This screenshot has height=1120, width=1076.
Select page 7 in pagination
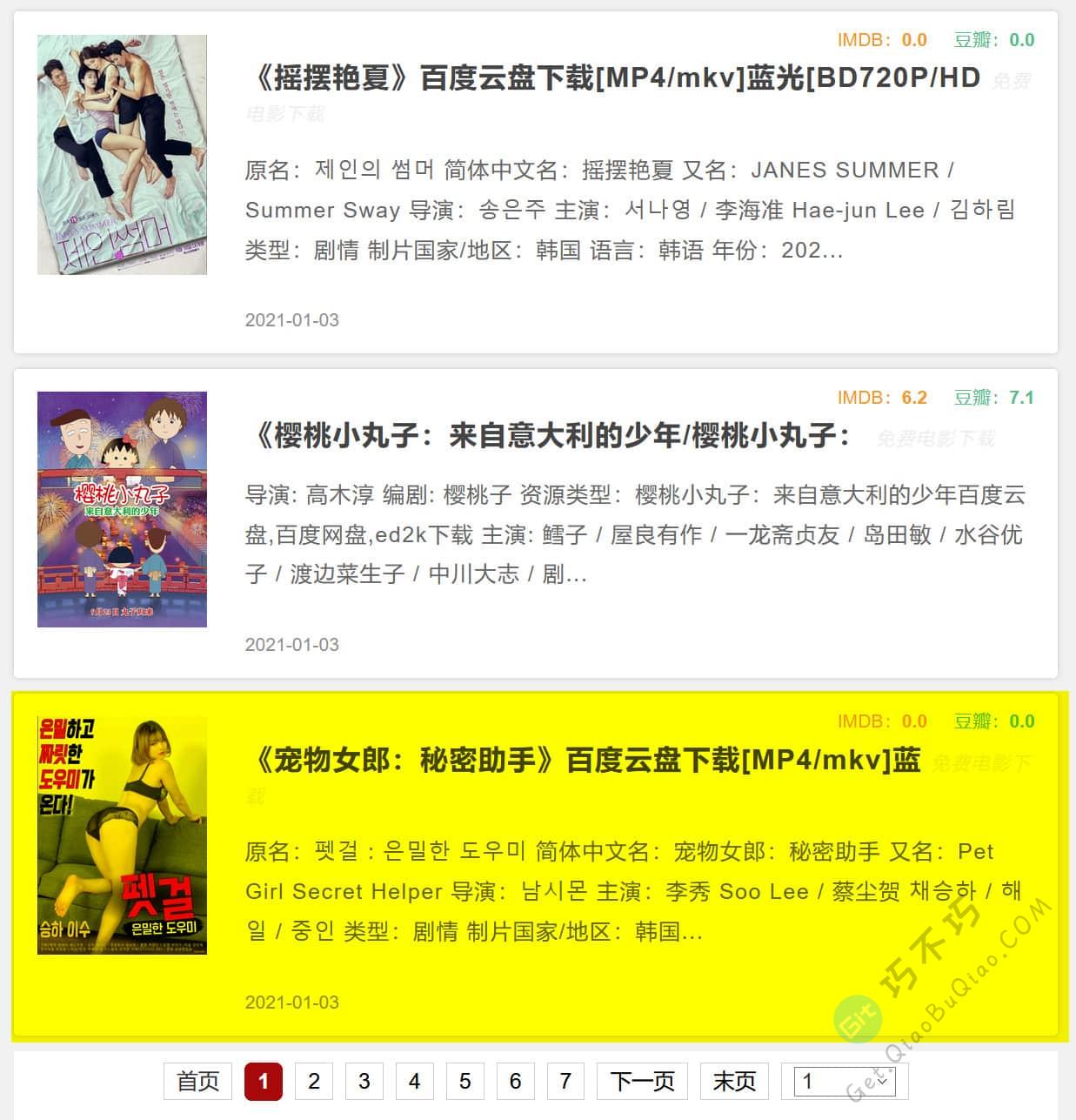point(566,1082)
